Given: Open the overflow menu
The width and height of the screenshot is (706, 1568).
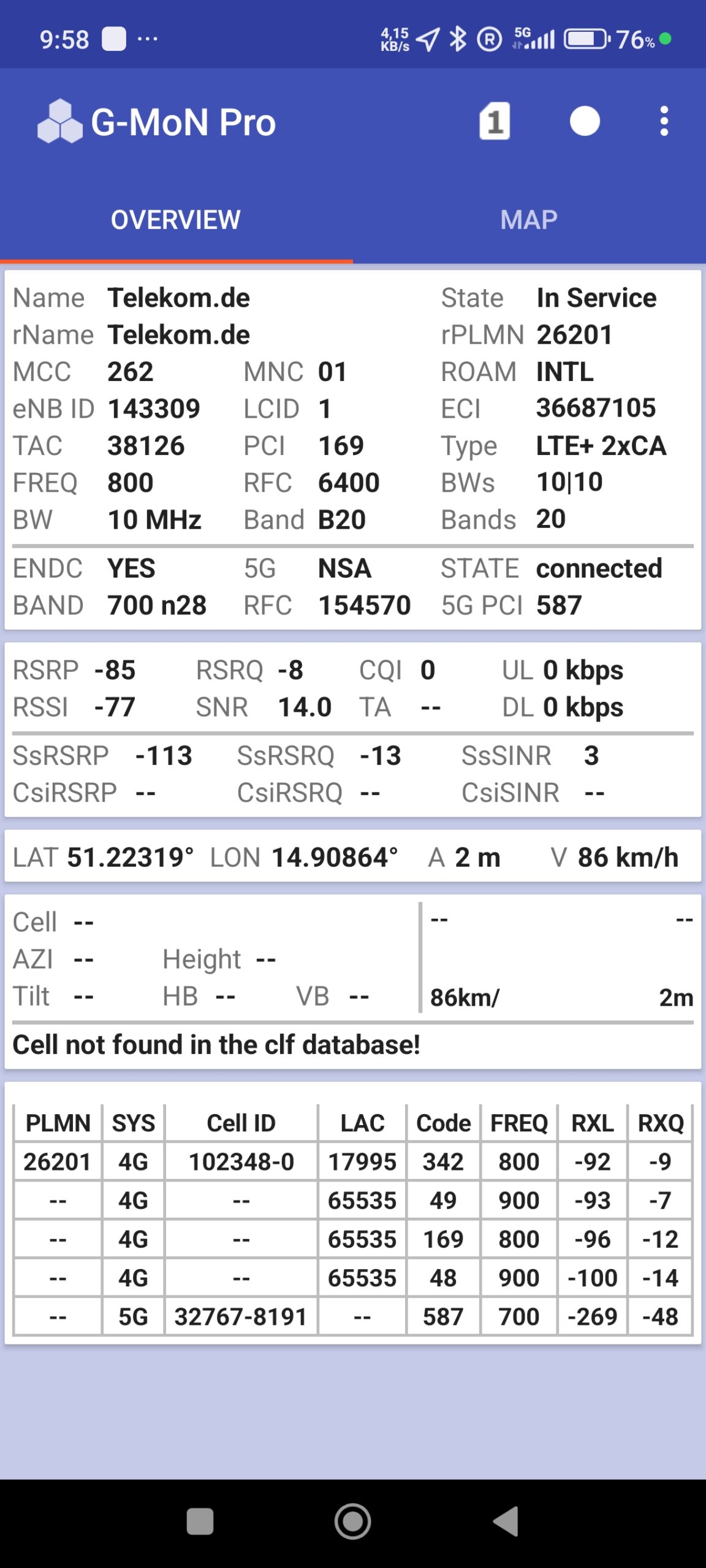Looking at the screenshot, I should pos(664,121).
